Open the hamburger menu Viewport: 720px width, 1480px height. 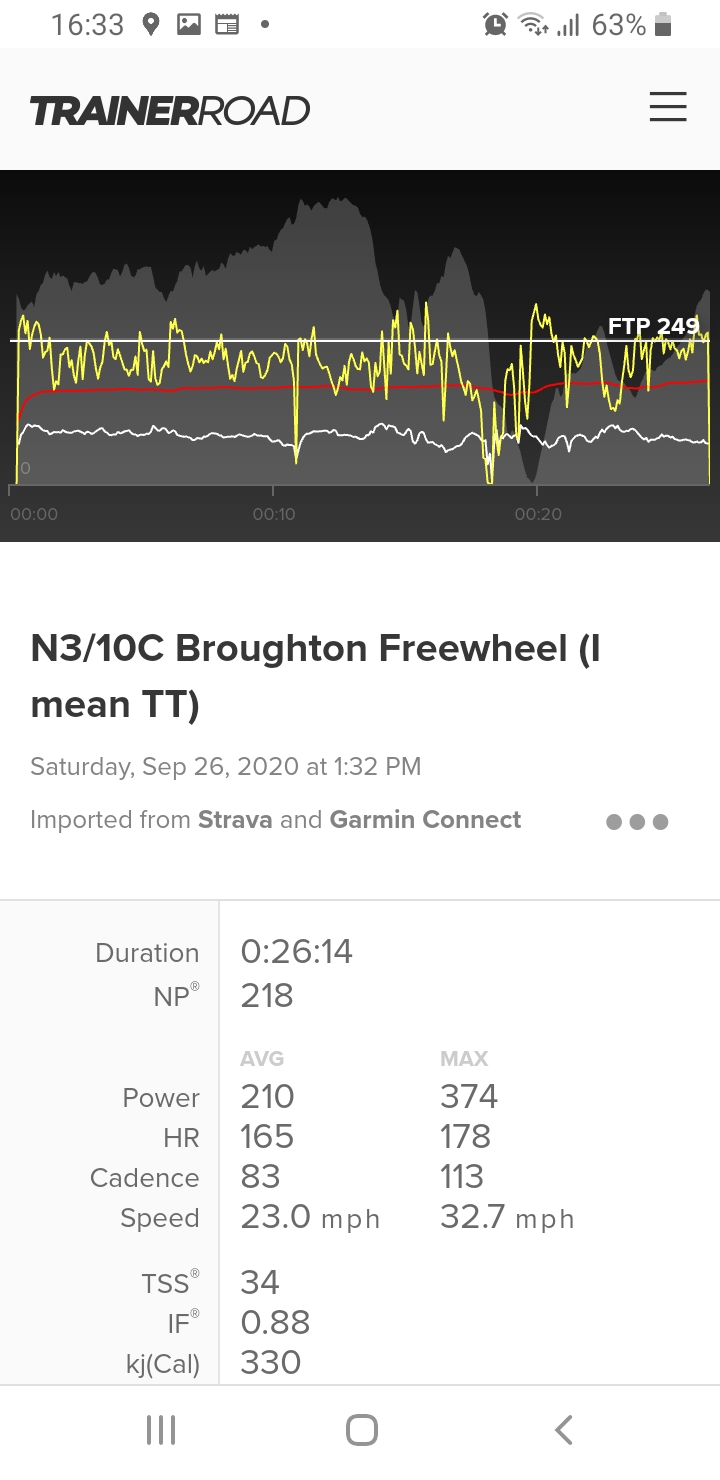668,107
